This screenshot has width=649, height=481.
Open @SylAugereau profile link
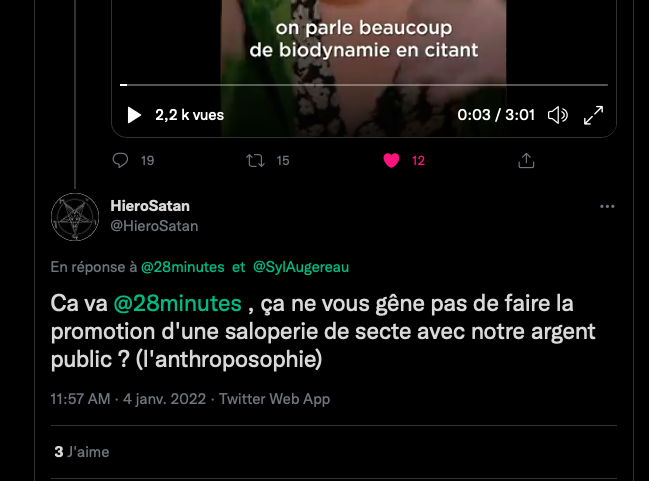click(x=300, y=267)
